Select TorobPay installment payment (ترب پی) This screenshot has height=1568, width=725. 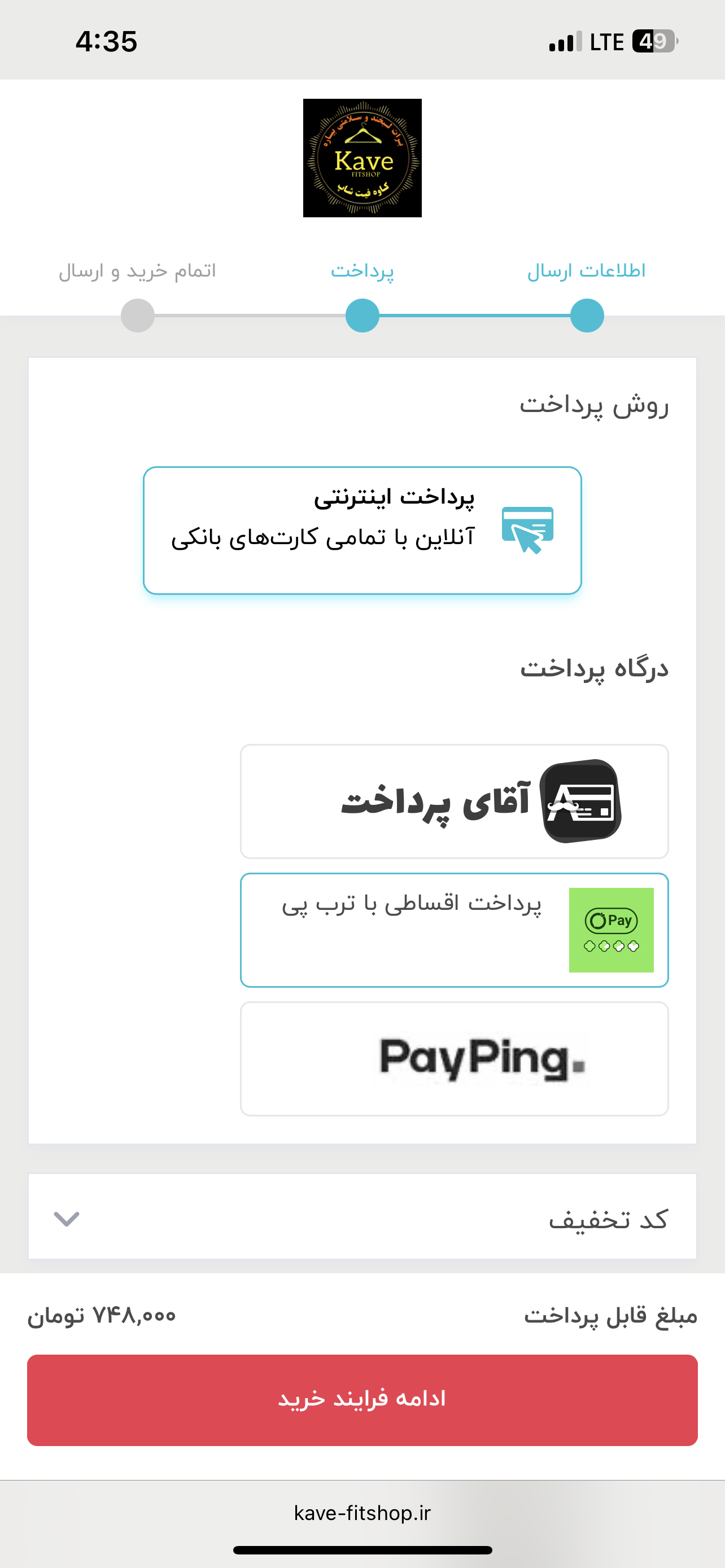454,930
